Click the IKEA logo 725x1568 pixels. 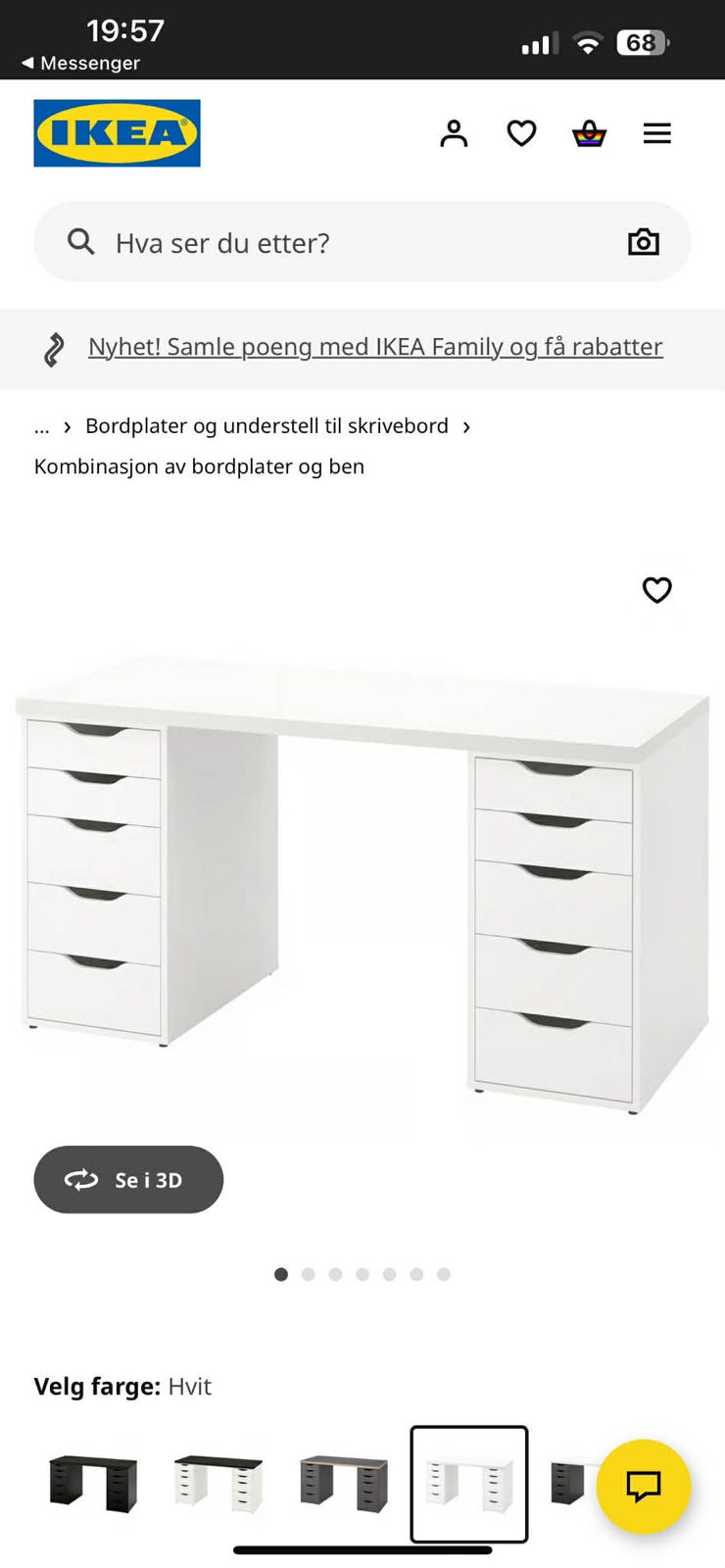pyautogui.click(x=117, y=132)
